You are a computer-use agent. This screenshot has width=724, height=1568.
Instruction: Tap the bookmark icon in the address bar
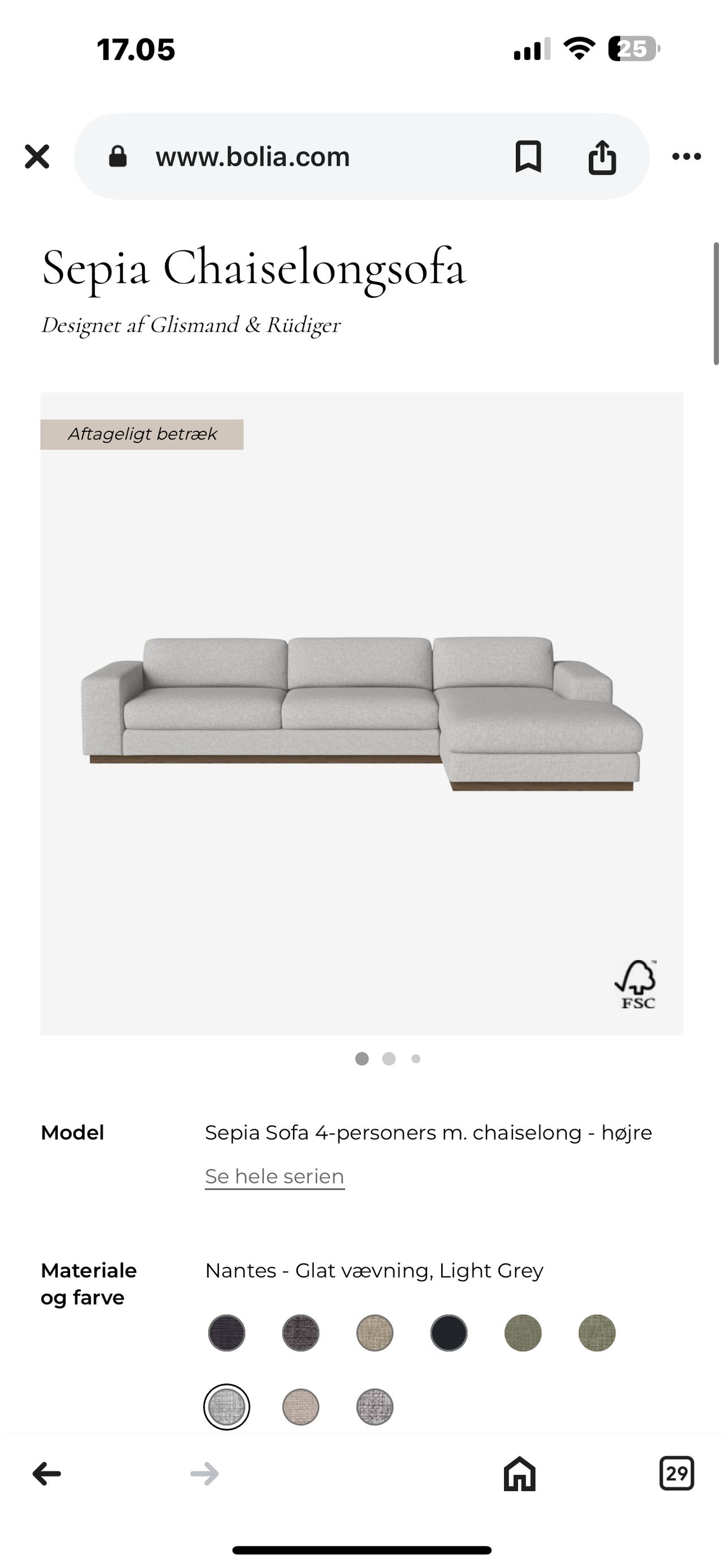[x=527, y=157]
